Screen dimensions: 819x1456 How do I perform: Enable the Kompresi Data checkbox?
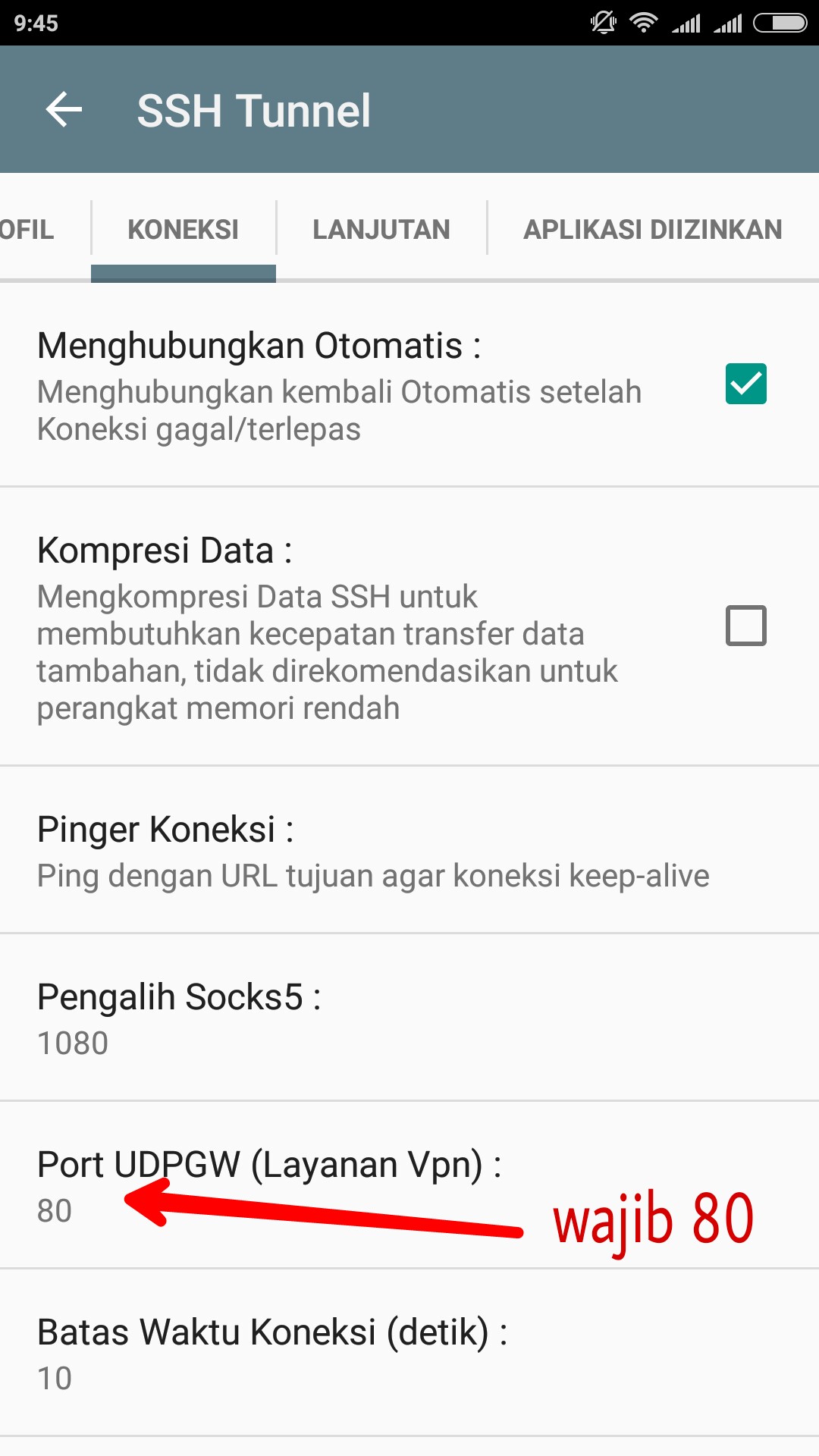[x=745, y=626]
